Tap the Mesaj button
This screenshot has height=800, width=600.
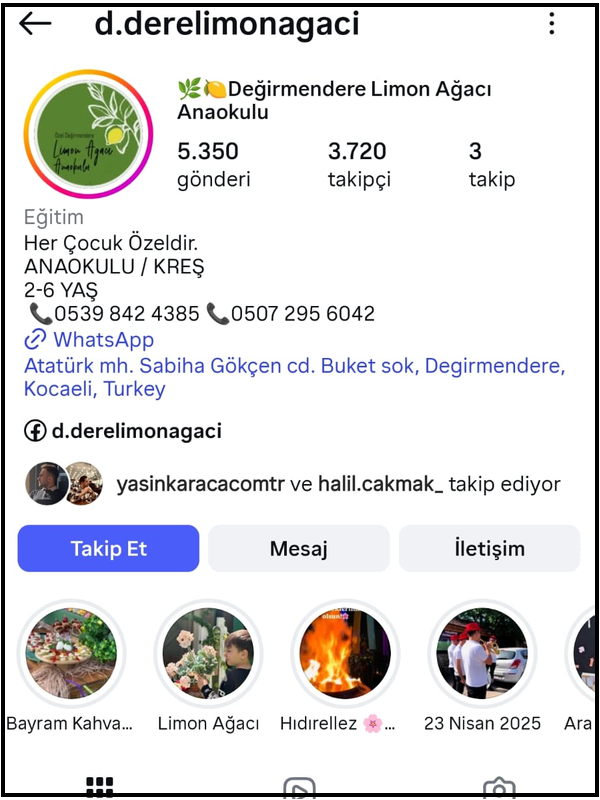[298, 548]
